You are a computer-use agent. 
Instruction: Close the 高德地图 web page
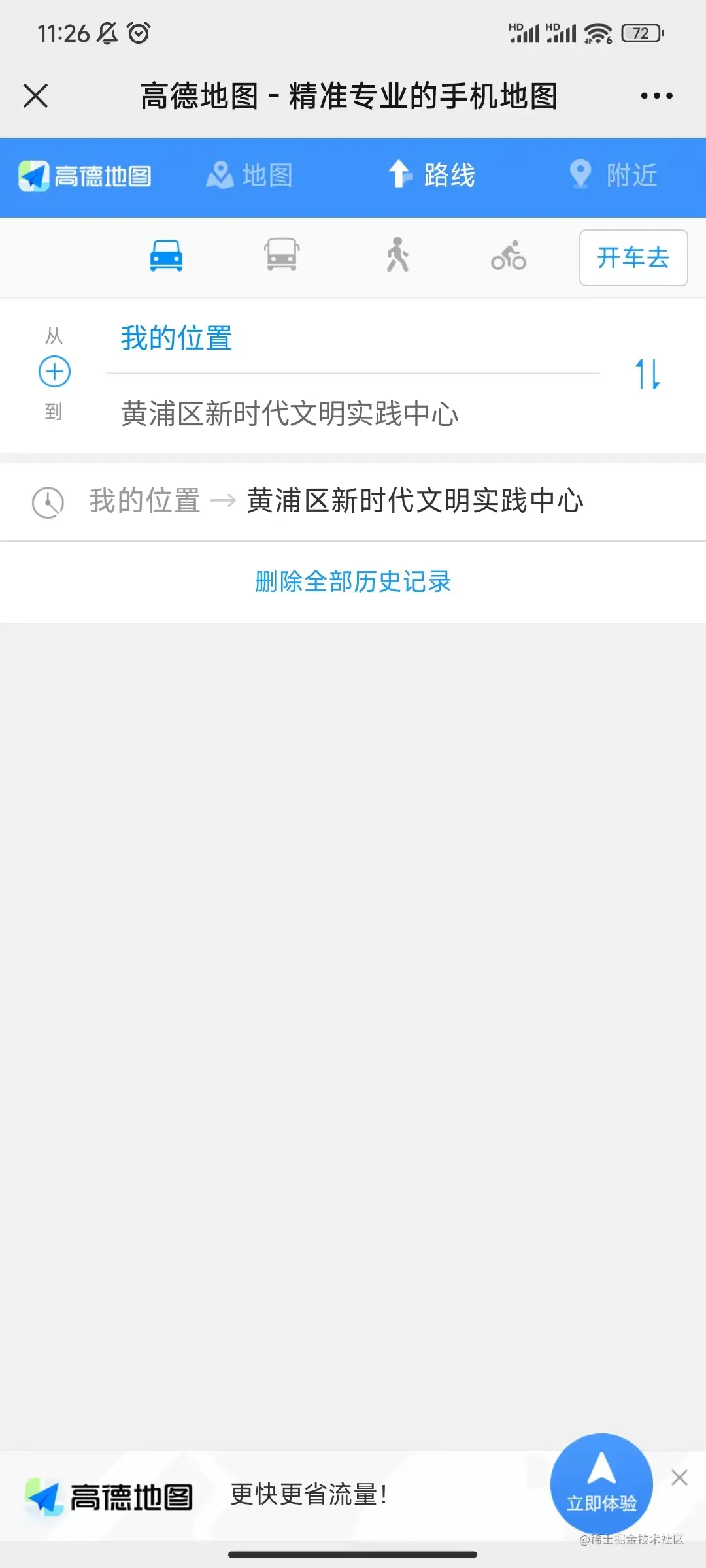click(x=36, y=95)
